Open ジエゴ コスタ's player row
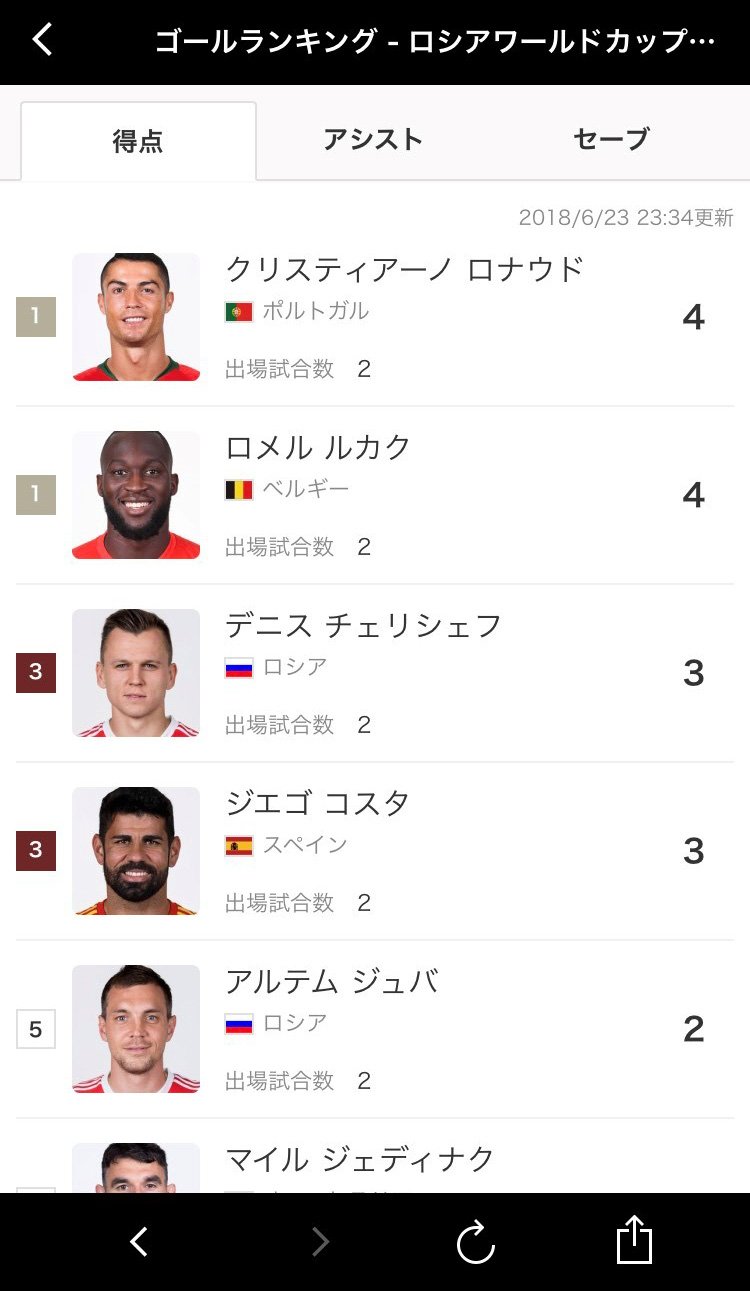 coord(375,851)
